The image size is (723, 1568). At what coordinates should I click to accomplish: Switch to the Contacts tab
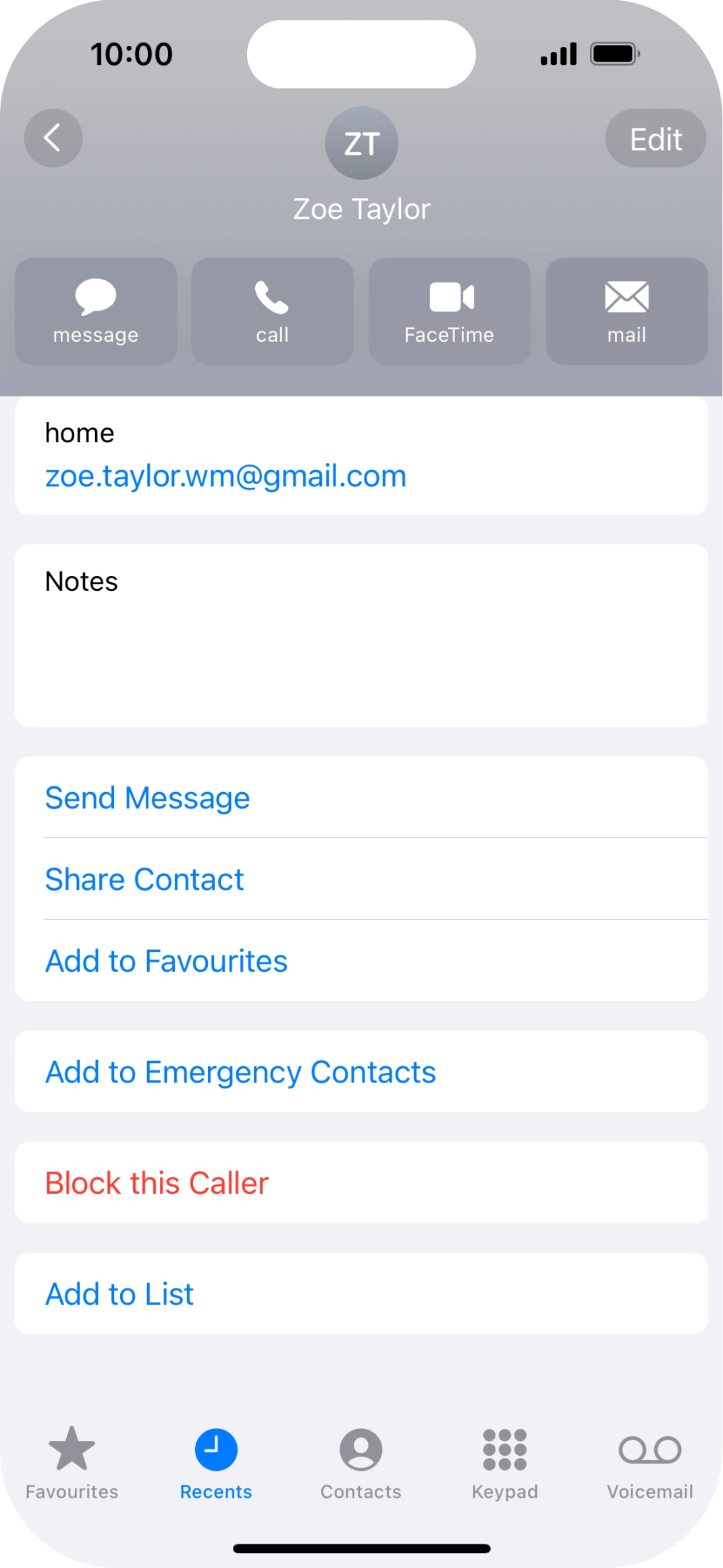pos(360,1462)
